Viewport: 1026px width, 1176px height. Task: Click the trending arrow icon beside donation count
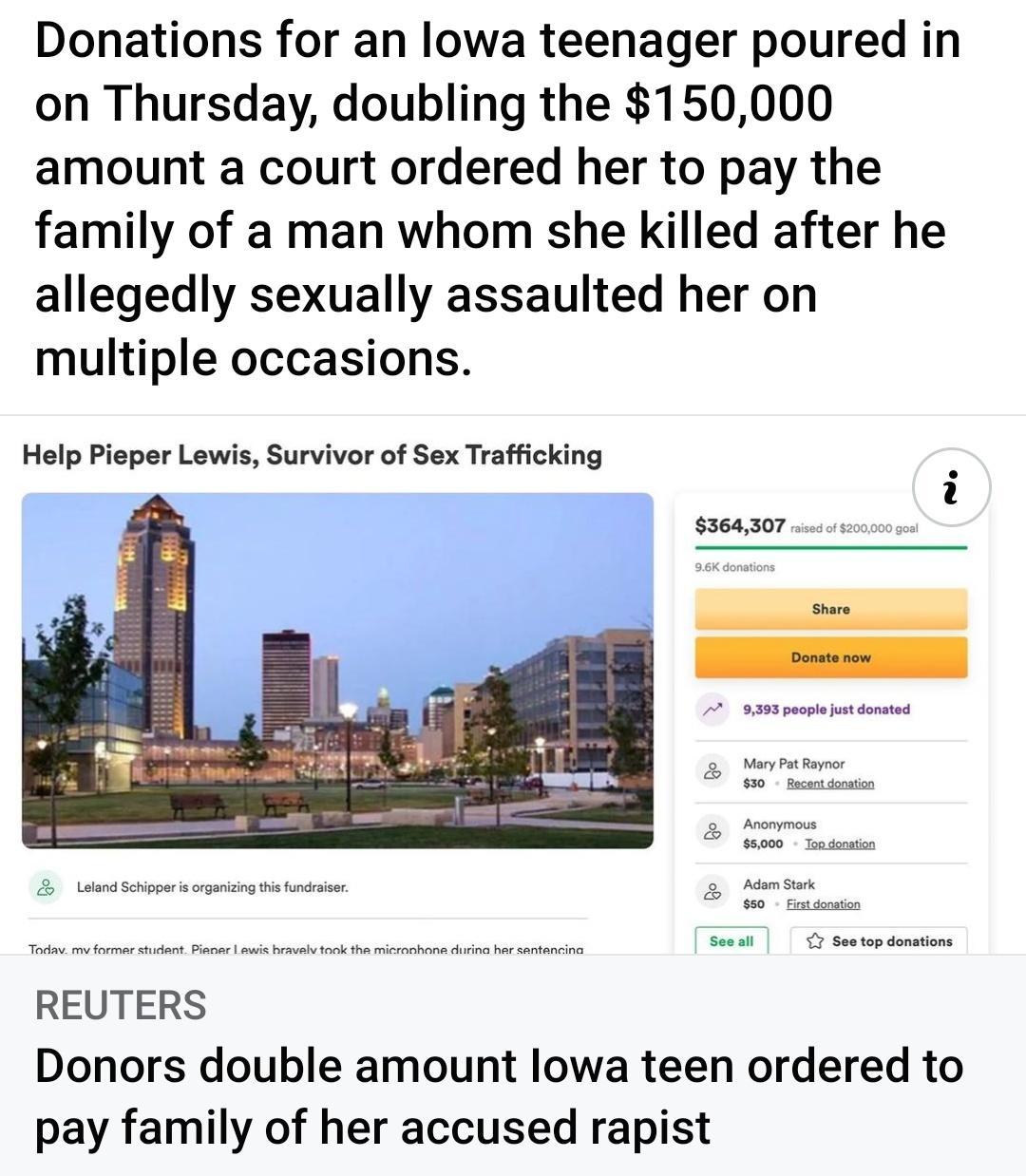[711, 709]
